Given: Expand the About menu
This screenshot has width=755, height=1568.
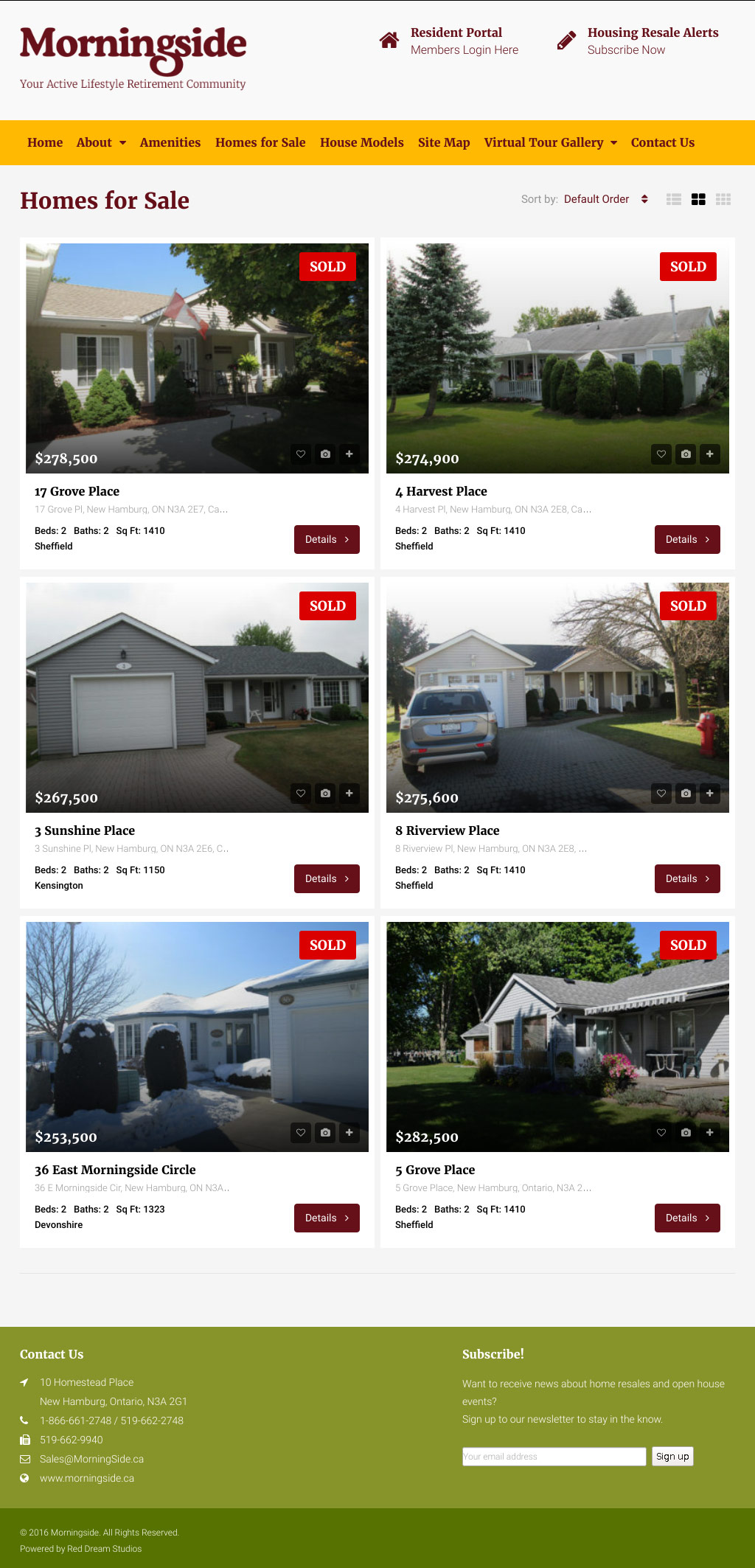Looking at the screenshot, I should (x=101, y=143).
